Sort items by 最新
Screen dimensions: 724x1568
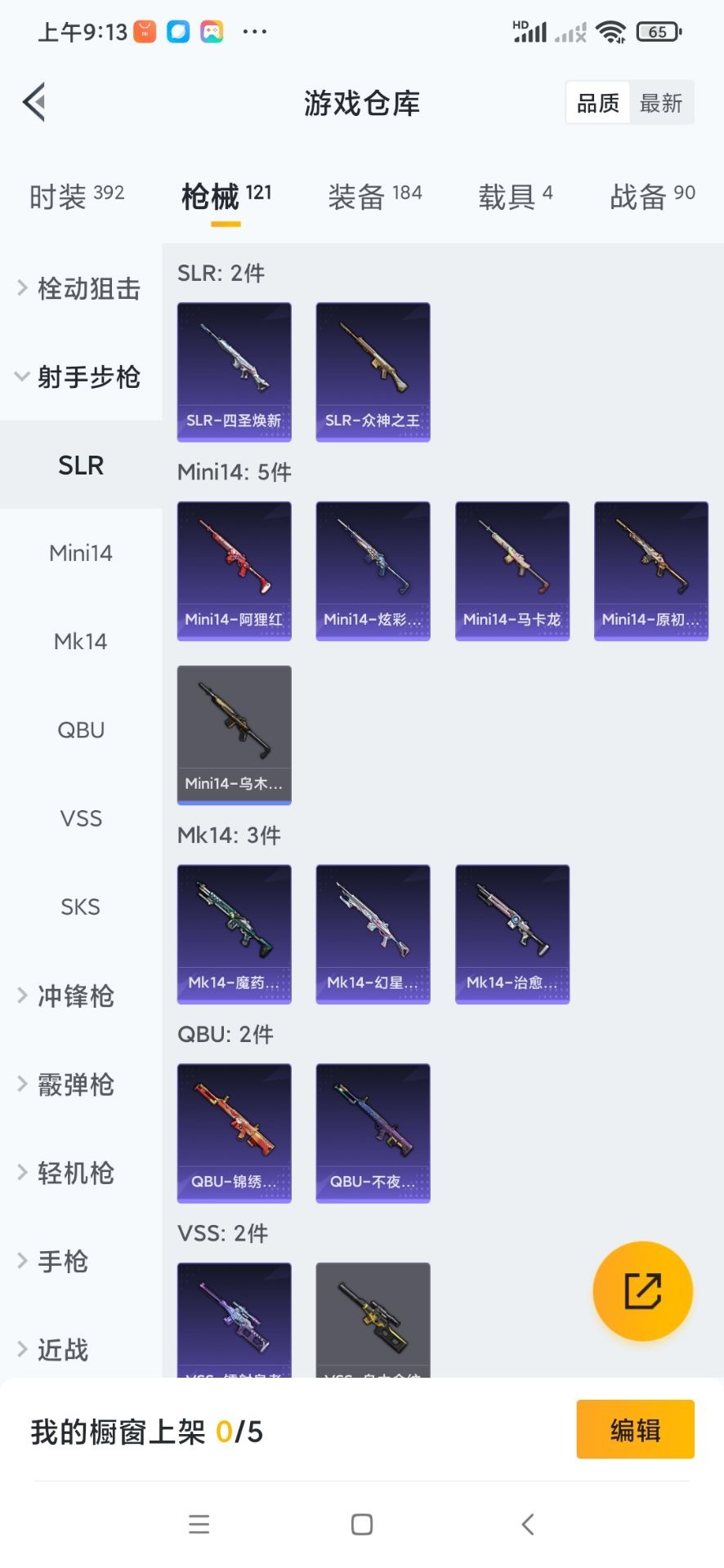coord(660,103)
